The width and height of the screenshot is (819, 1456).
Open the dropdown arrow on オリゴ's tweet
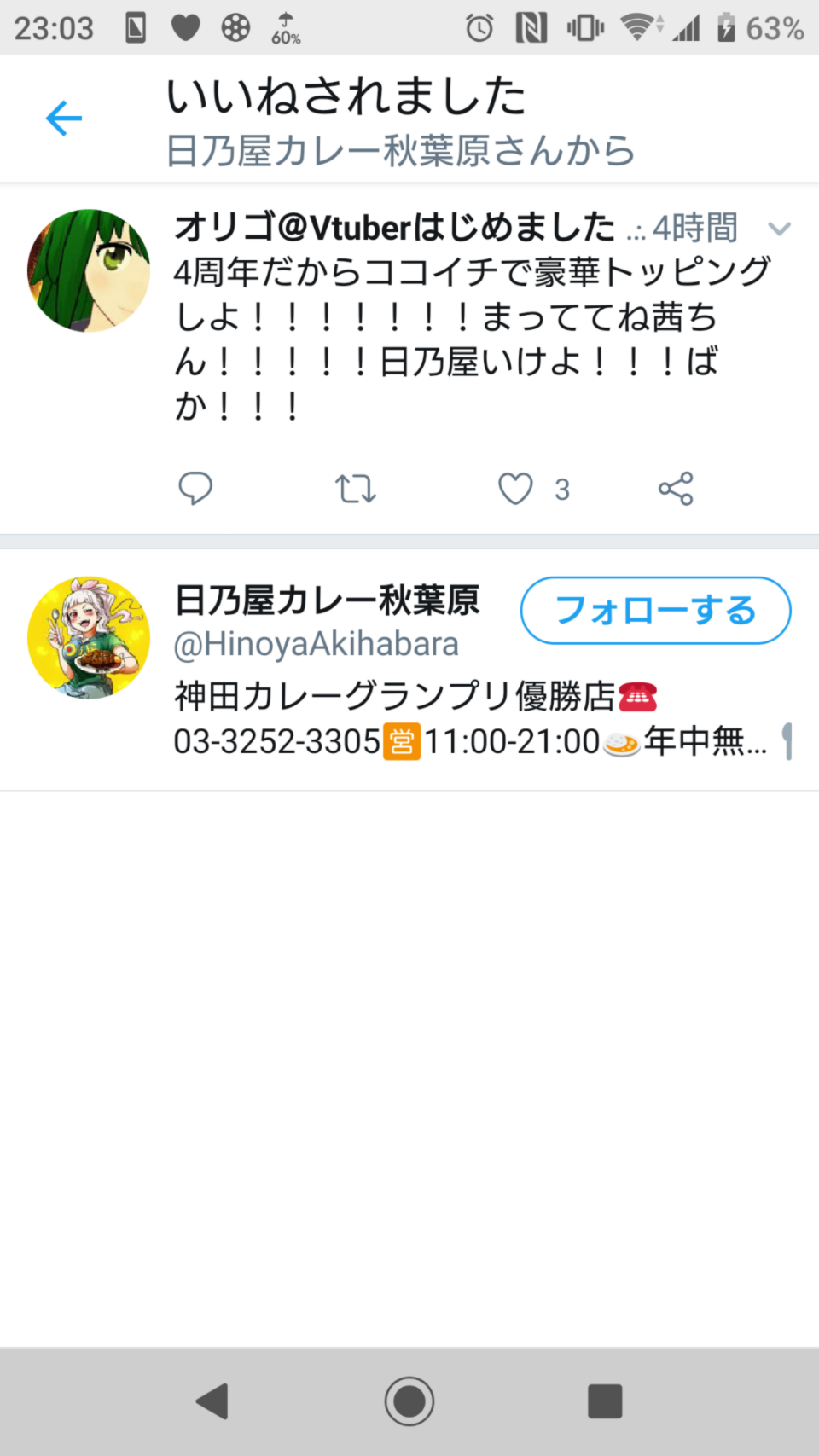(779, 229)
